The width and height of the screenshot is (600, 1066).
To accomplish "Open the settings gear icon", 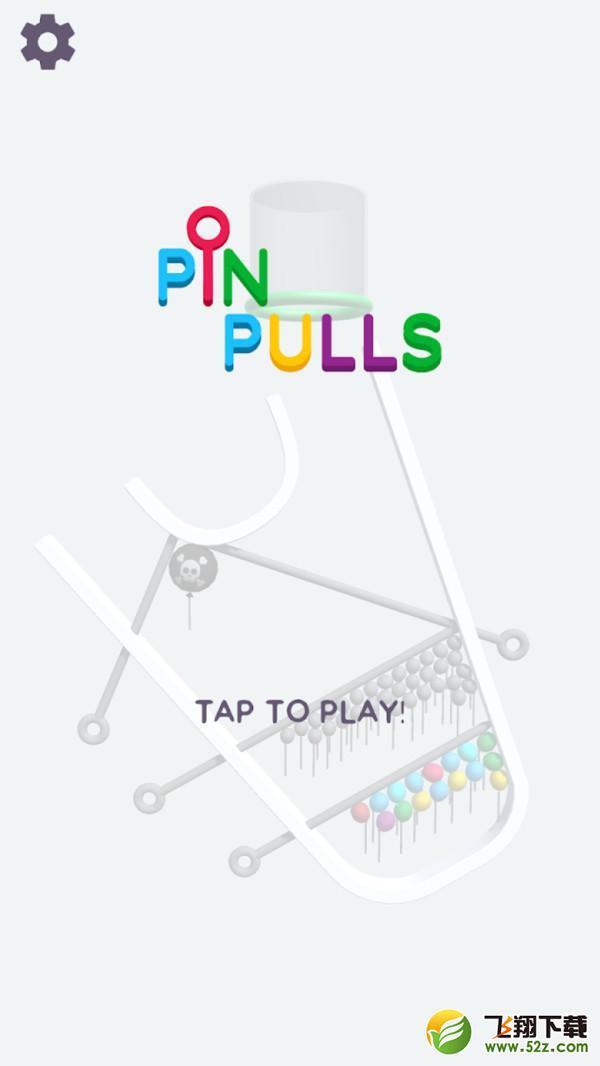I will [x=48, y=41].
